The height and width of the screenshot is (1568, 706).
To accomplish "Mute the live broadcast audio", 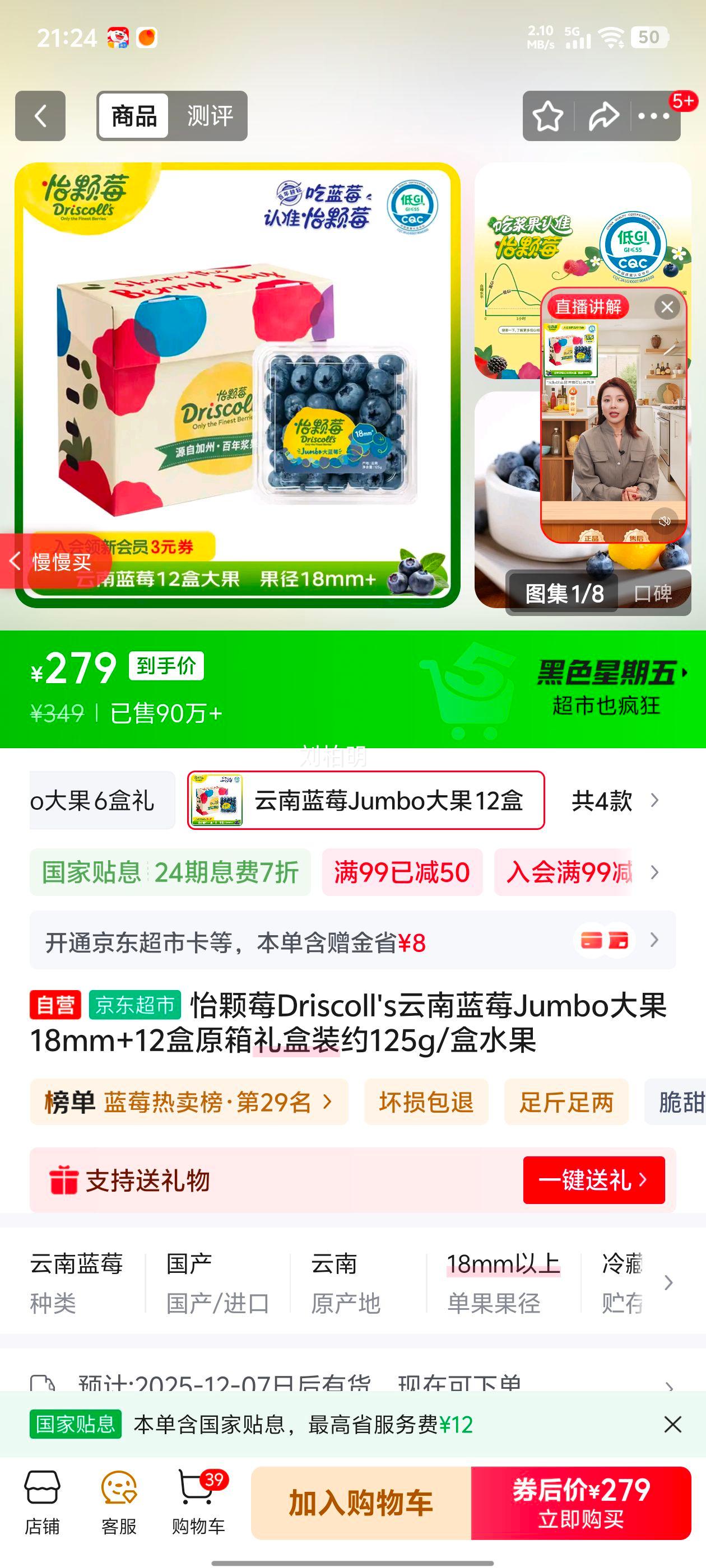I will [664, 520].
